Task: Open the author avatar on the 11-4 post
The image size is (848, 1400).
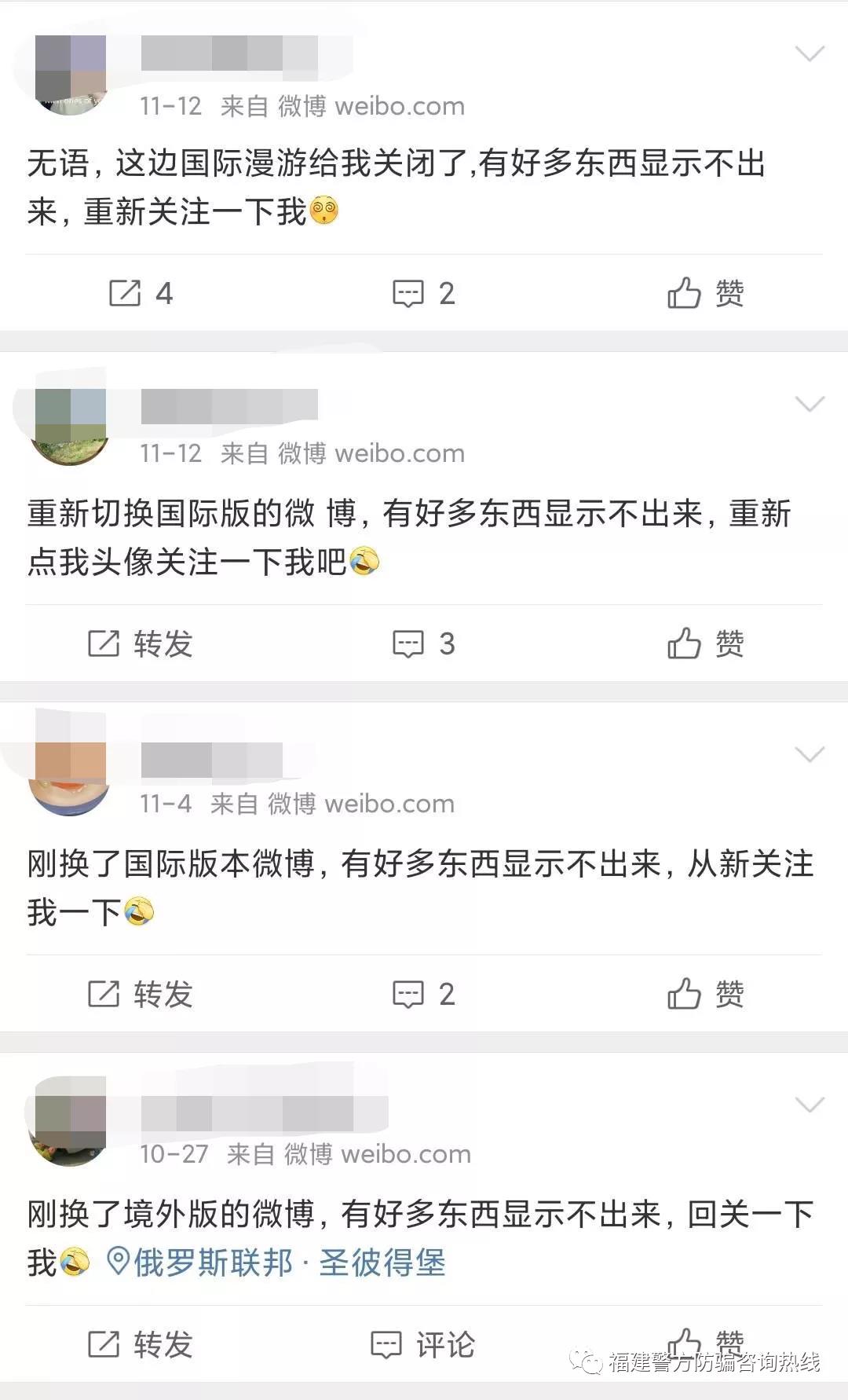Action: pos(70,774)
